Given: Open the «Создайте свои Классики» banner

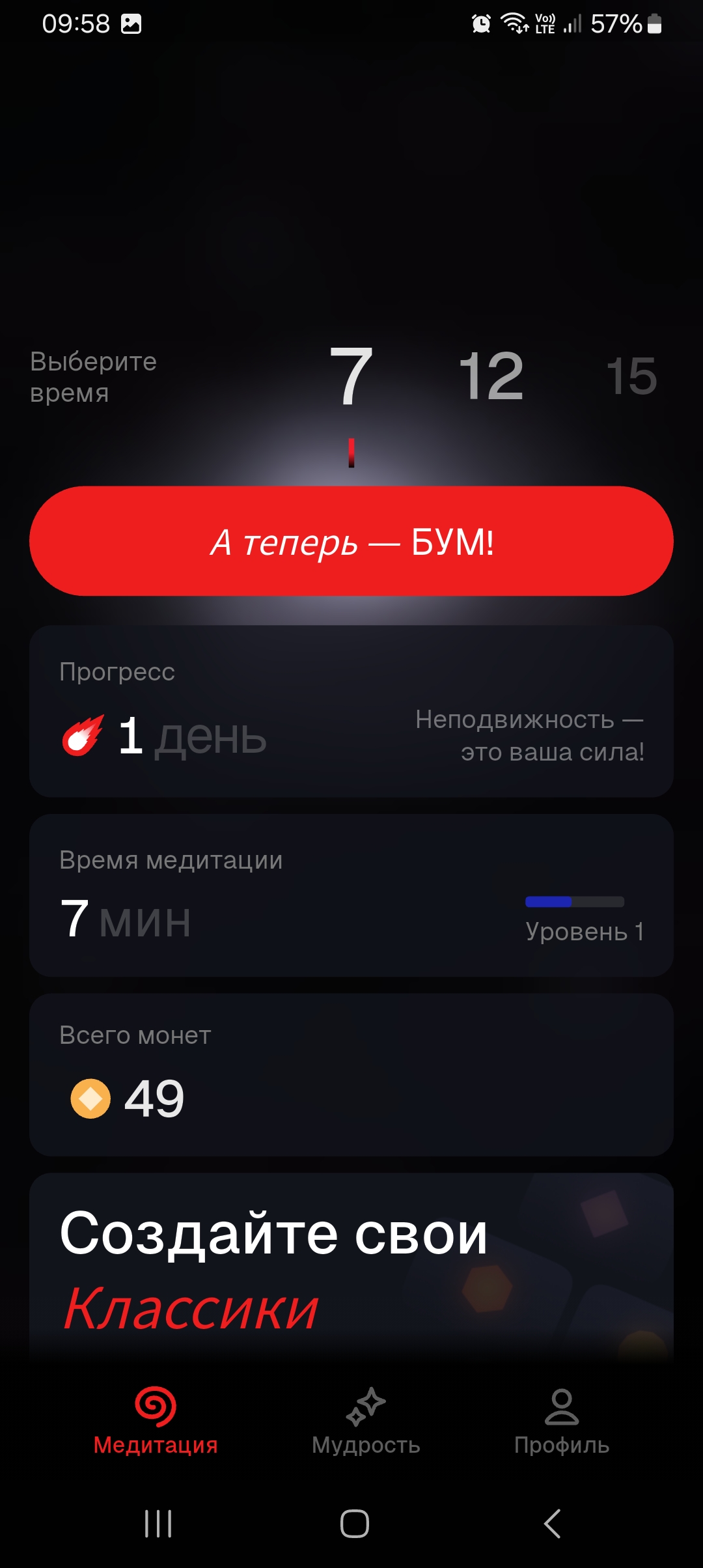Looking at the screenshot, I should point(351,1267).
